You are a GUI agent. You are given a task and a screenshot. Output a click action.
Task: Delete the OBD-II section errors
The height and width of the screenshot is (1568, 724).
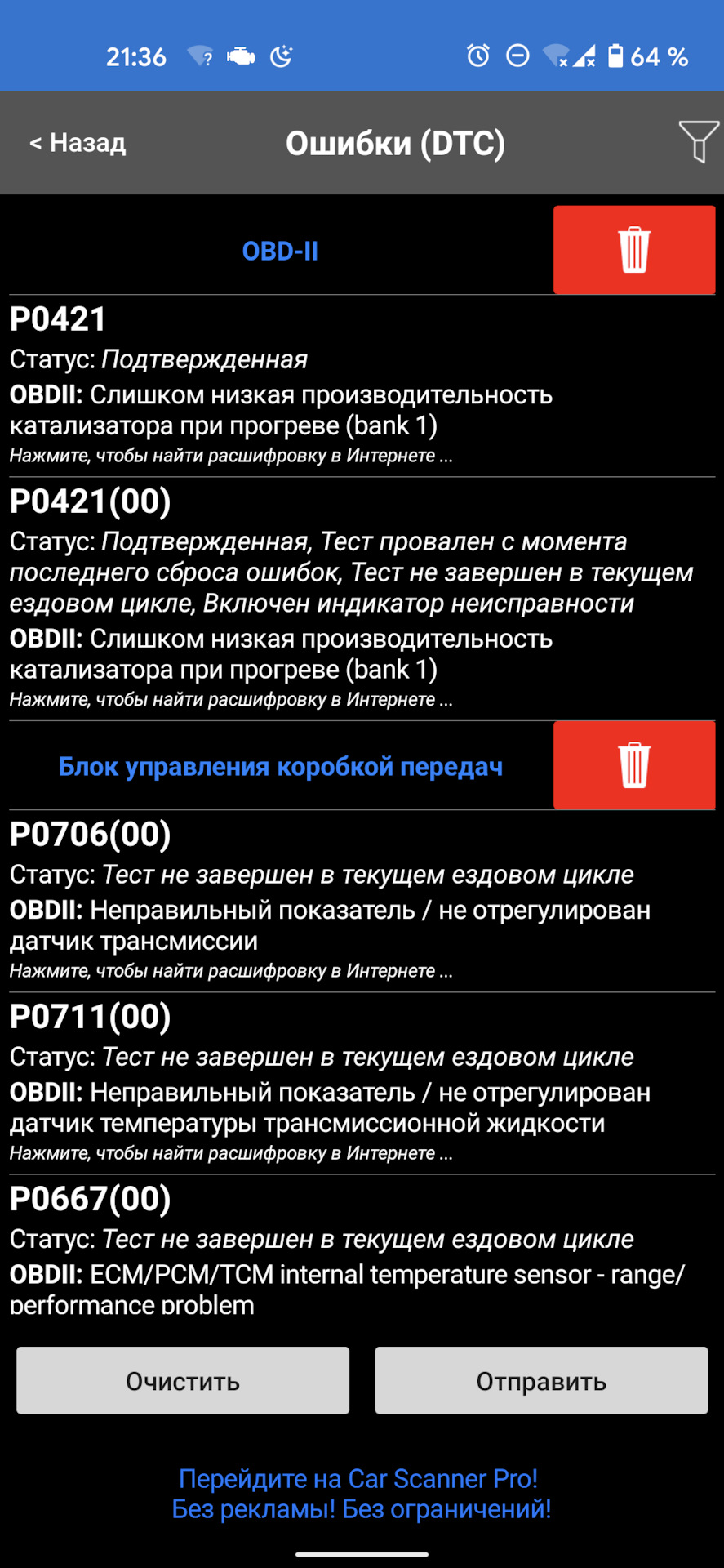click(x=634, y=250)
